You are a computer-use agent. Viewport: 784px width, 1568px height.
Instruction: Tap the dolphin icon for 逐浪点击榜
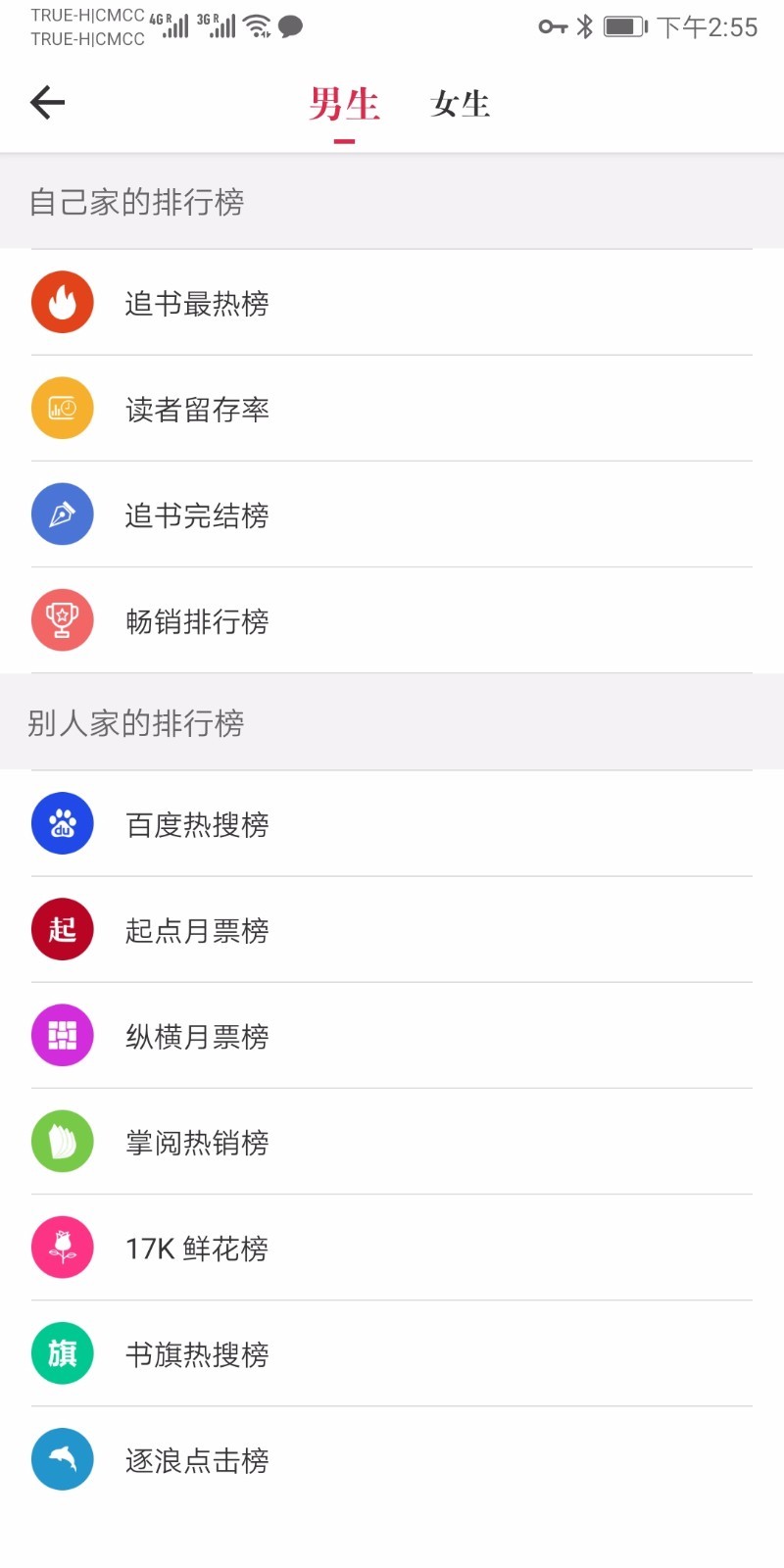click(x=62, y=1459)
